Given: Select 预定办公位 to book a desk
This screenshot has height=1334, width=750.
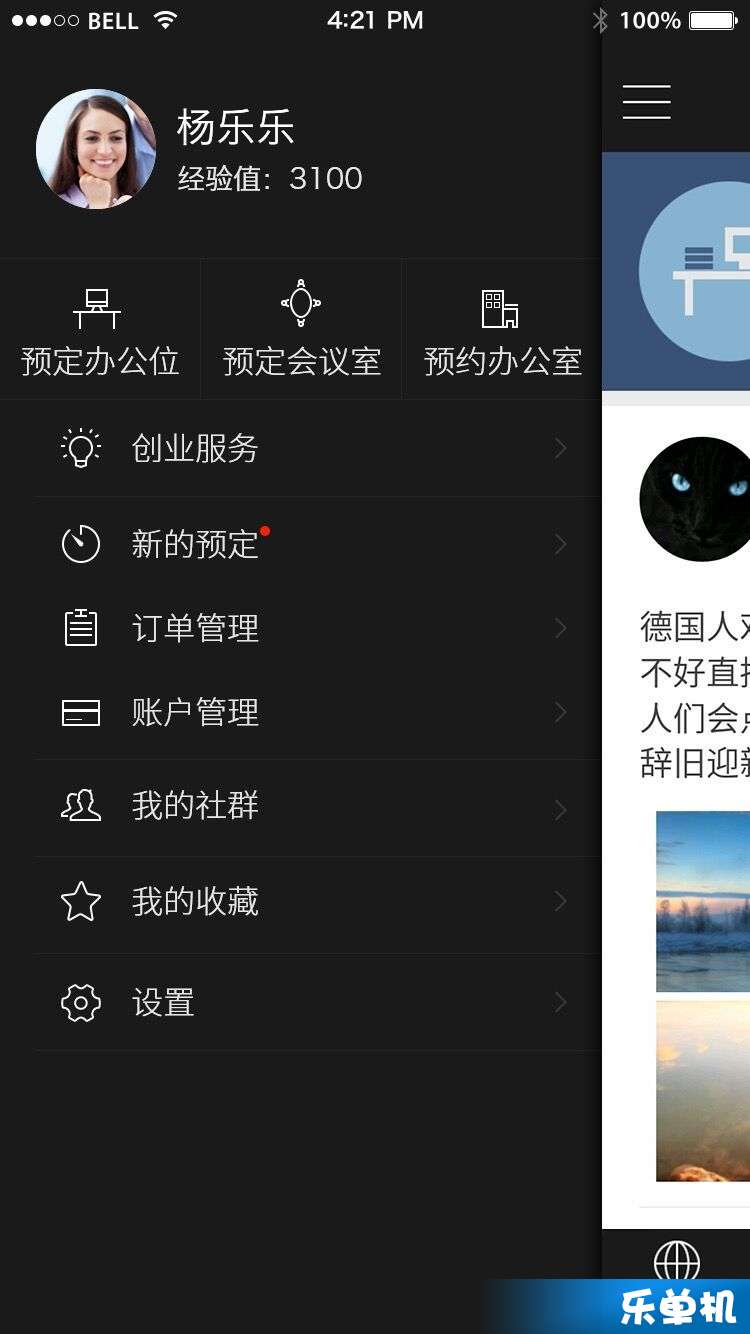Looking at the screenshot, I should point(100,332).
